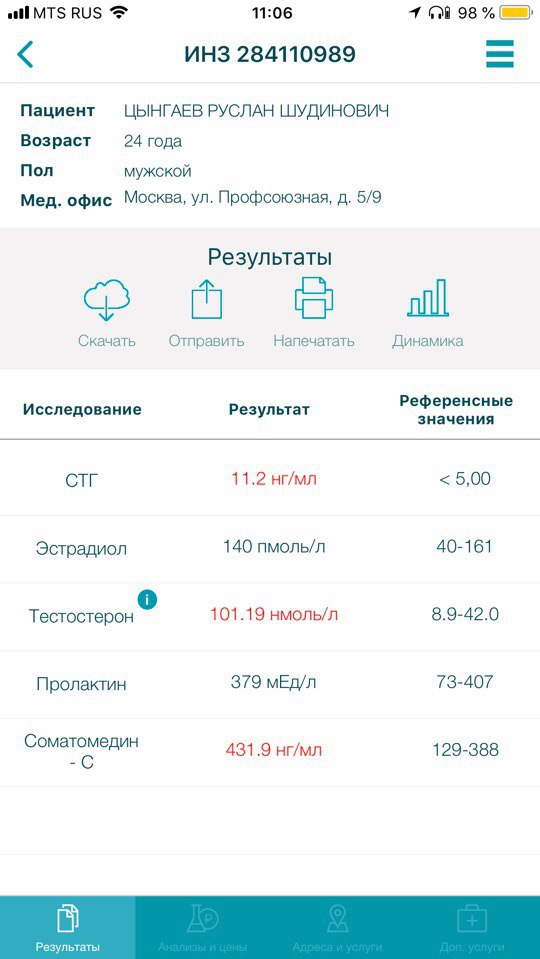This screenshot has height=959, width=540.
Task: Switch to Анализы и цены tab
Action: click(202, 928)
